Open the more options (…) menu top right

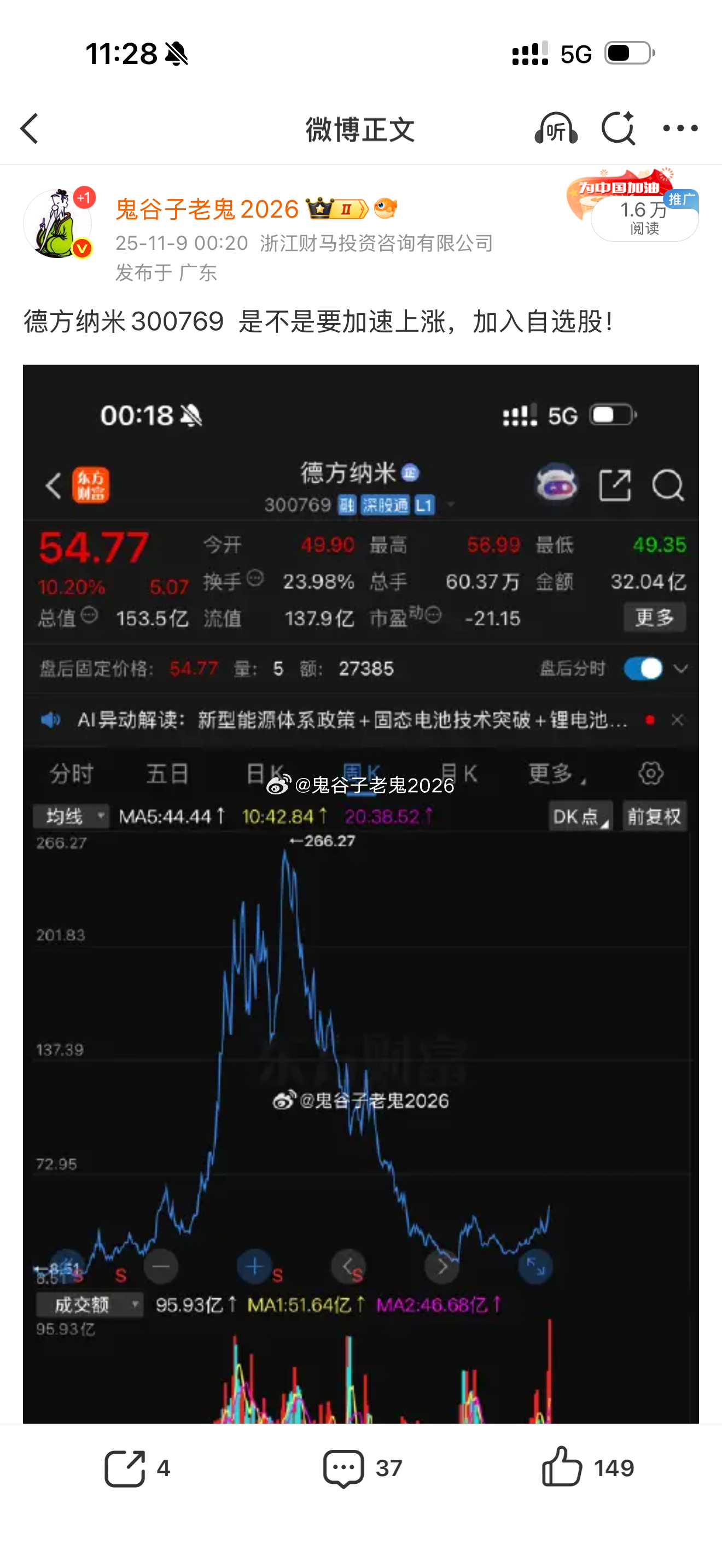click(680, 128)
